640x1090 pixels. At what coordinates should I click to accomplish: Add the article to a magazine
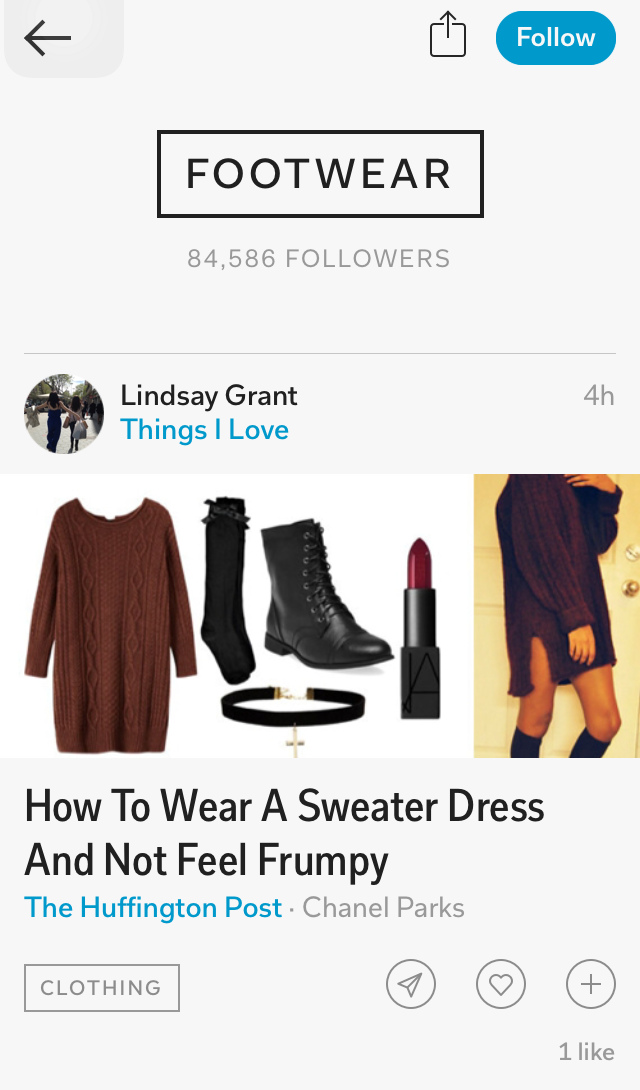(x=590, y=986)
